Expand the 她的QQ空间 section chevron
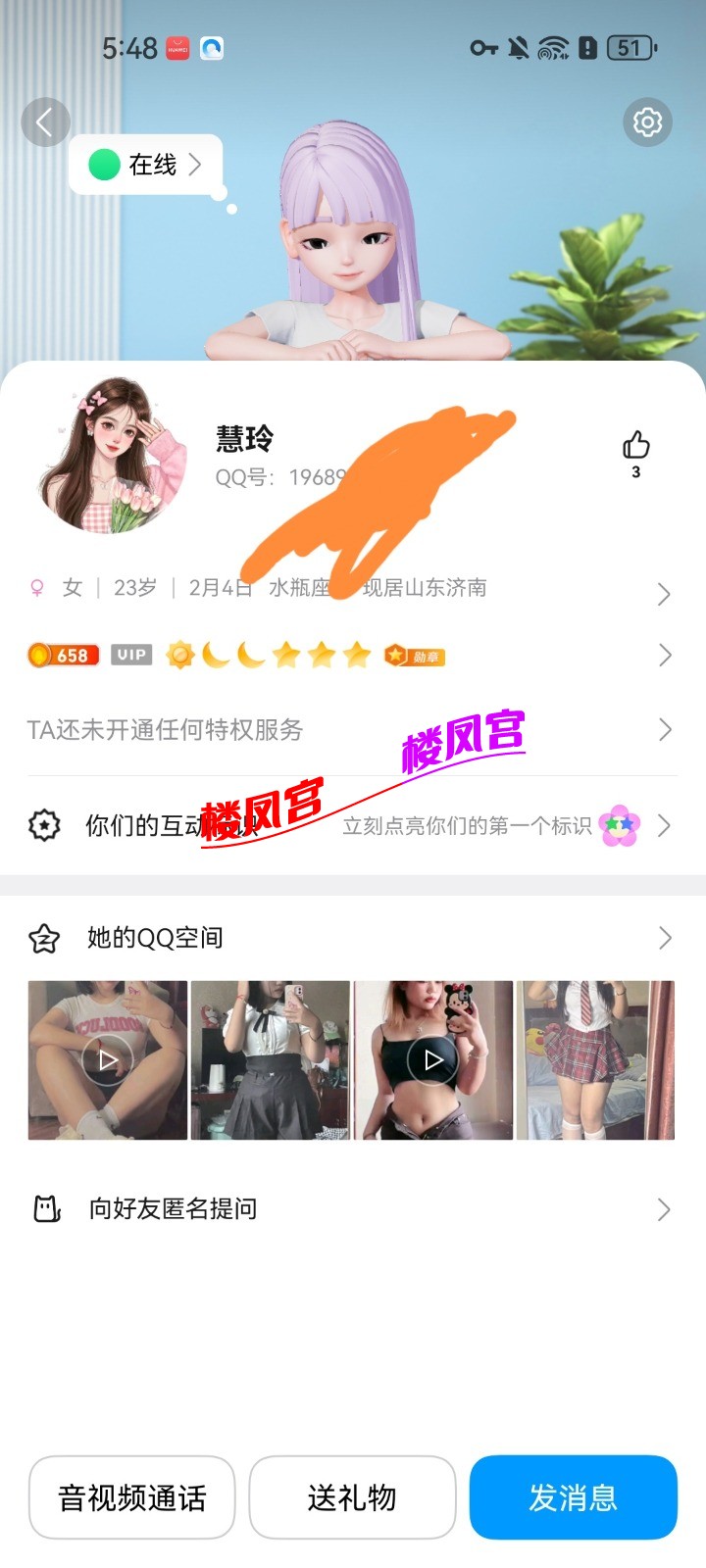 coord(666,937)
